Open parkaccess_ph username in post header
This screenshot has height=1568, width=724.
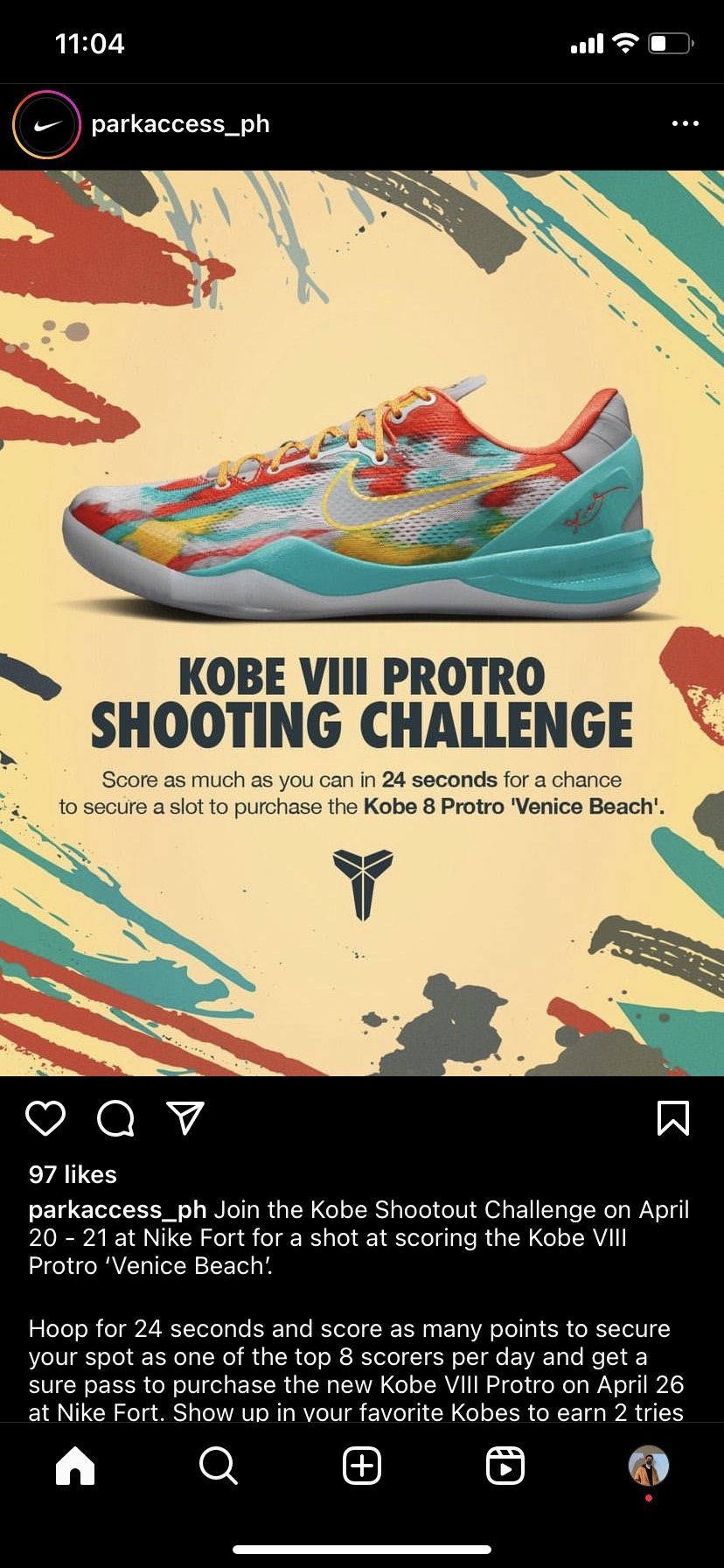180,124
